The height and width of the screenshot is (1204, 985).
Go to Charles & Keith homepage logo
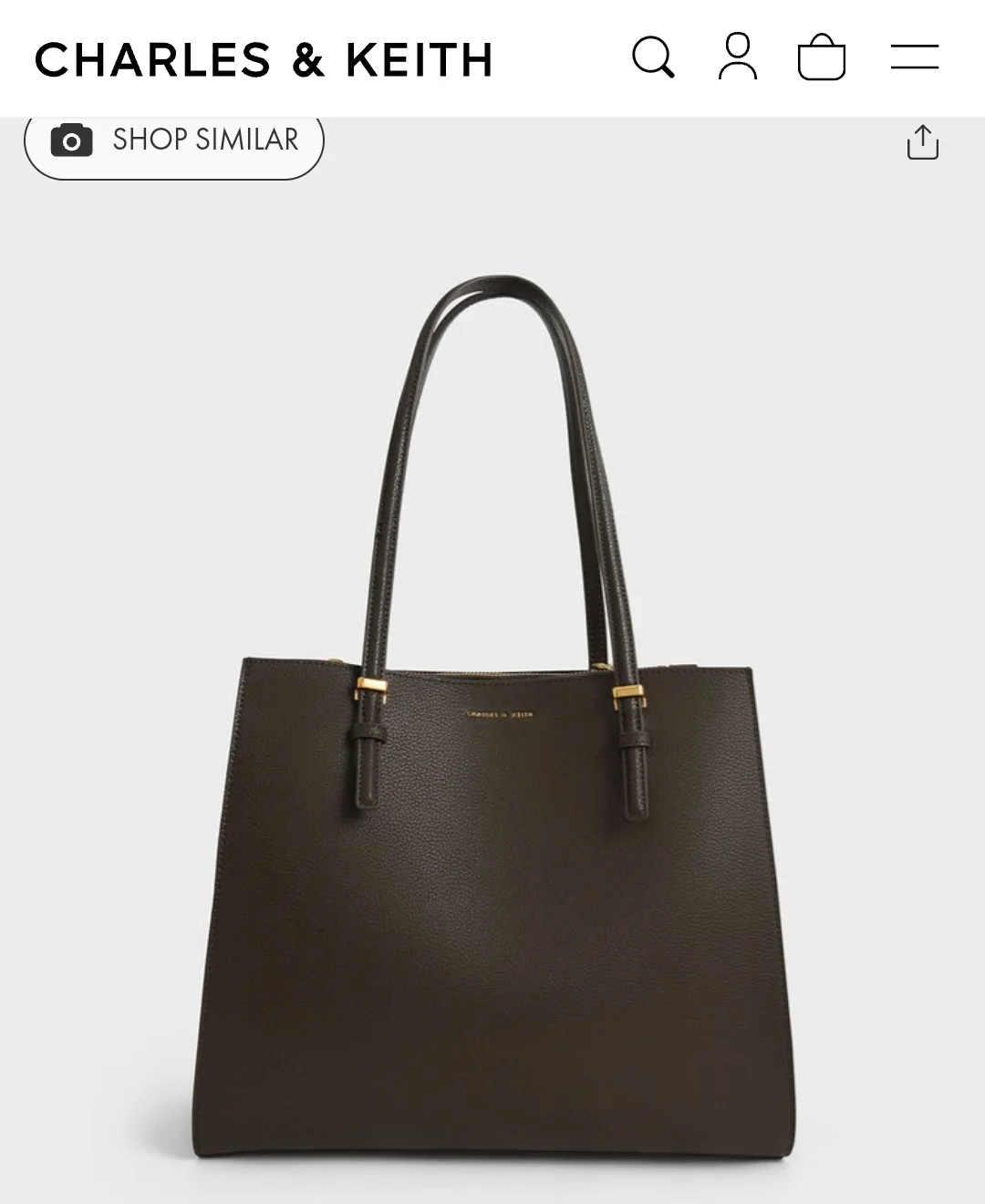coord(264,60)
